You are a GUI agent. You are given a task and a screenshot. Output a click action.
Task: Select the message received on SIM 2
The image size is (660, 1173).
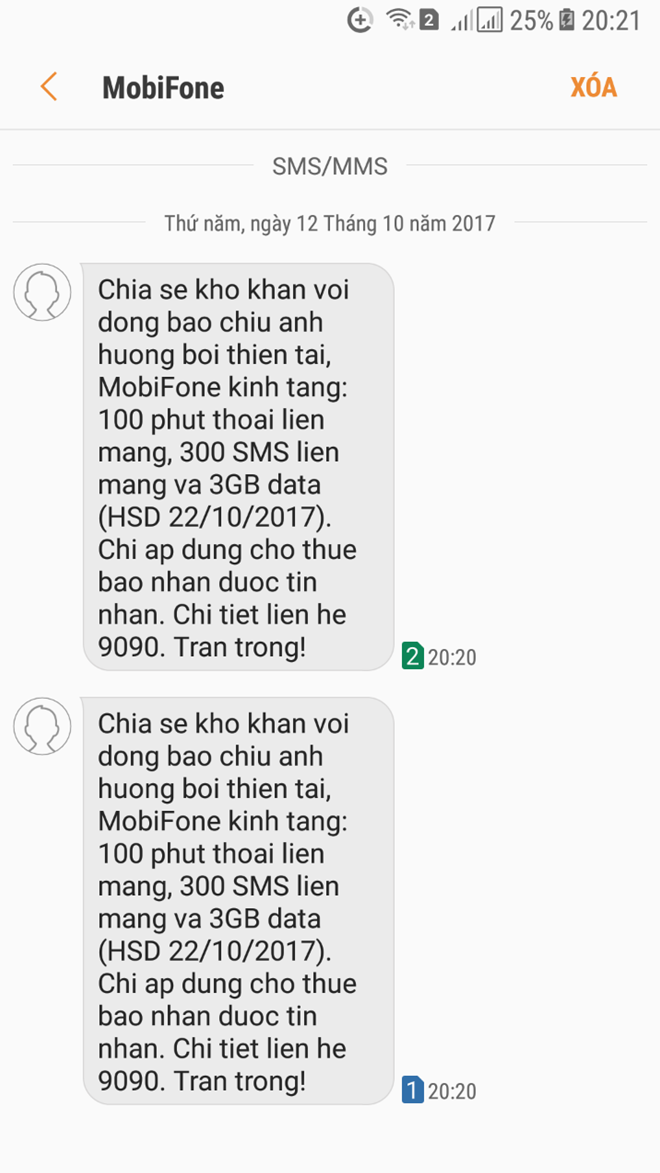pyautogui.click(x=238, y=467)
